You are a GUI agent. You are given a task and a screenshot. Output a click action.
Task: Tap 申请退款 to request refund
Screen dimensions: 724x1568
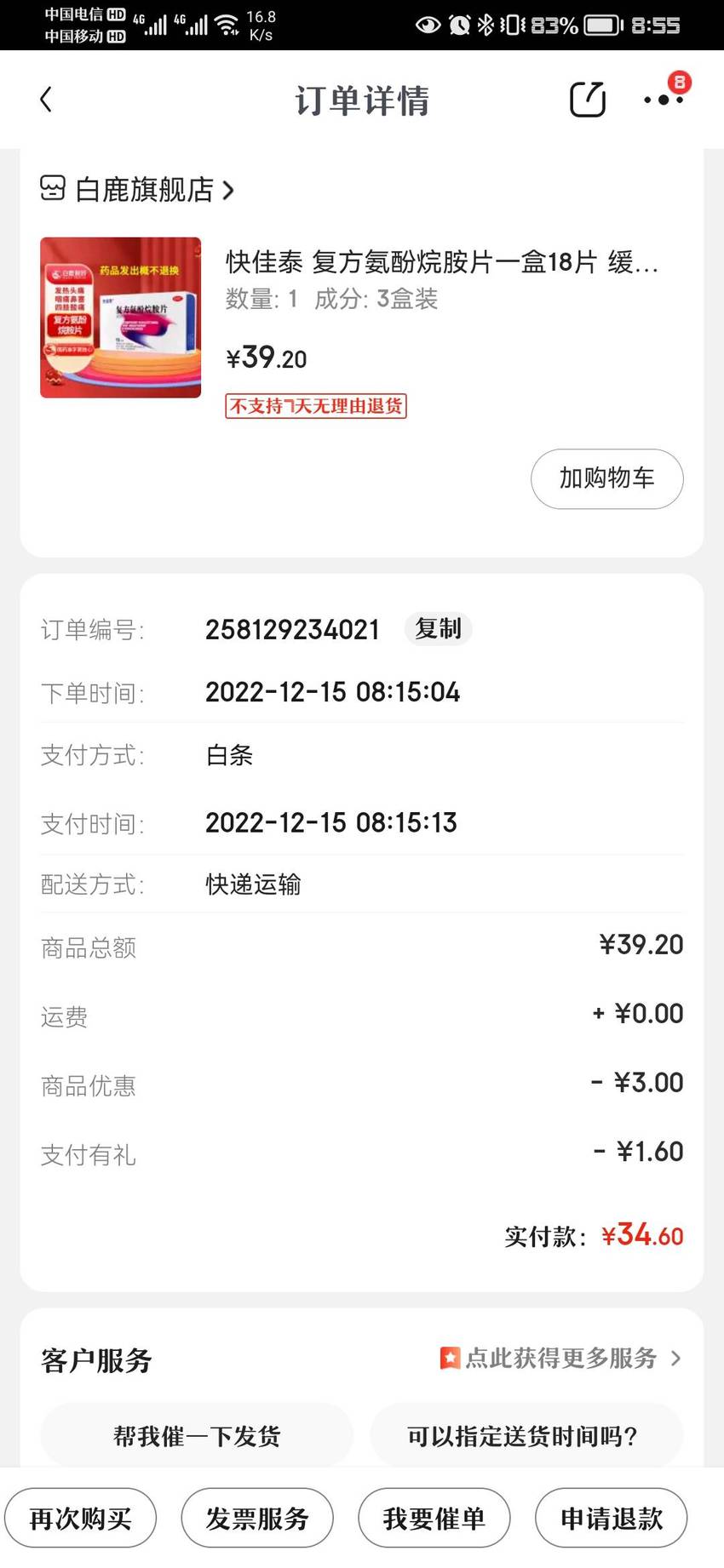pyautogui.click(x=612, y=1518)
